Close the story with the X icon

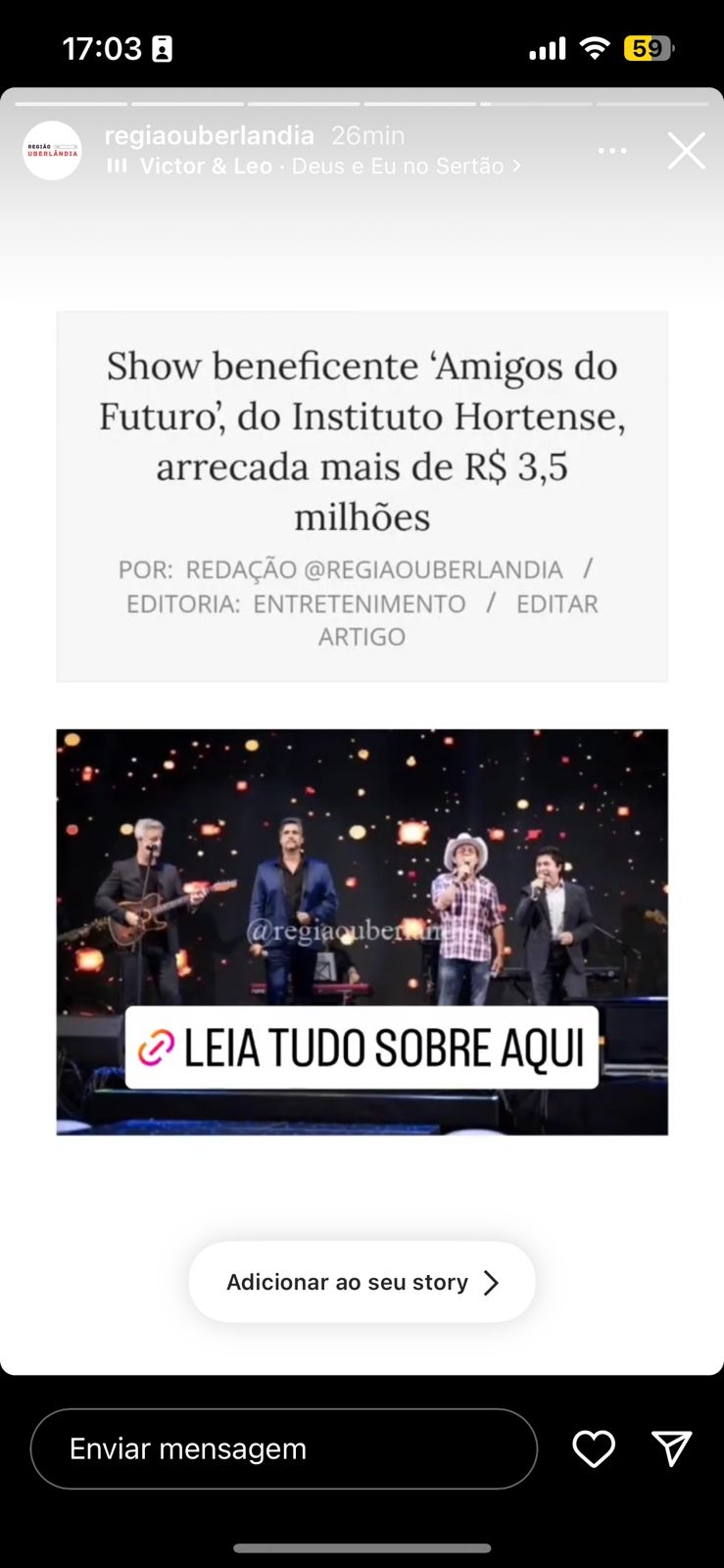686,151
